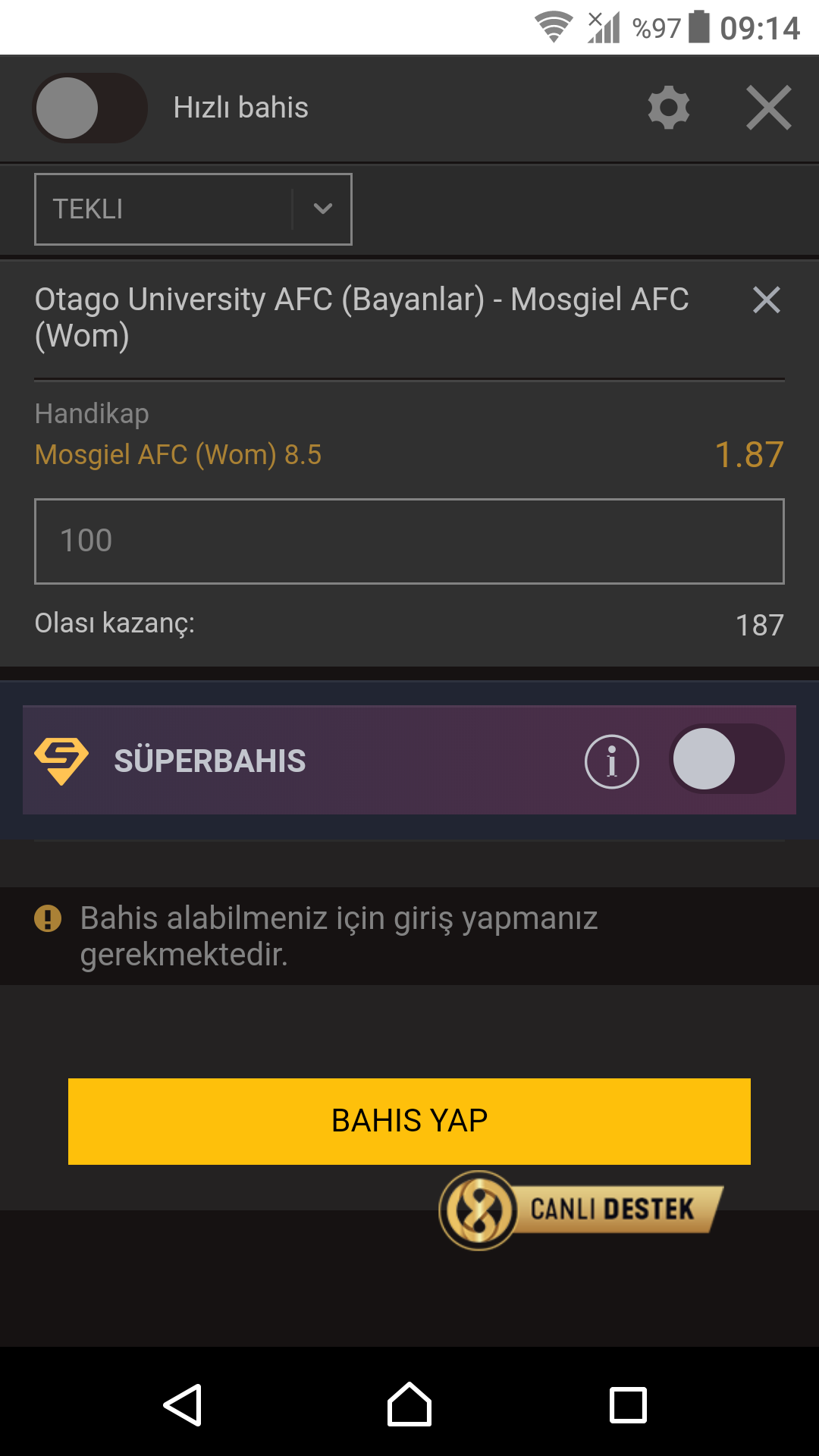Viewport: 819px width, 1456px height.
Task: Go to the device home screen
Action: coord(409,1404)
